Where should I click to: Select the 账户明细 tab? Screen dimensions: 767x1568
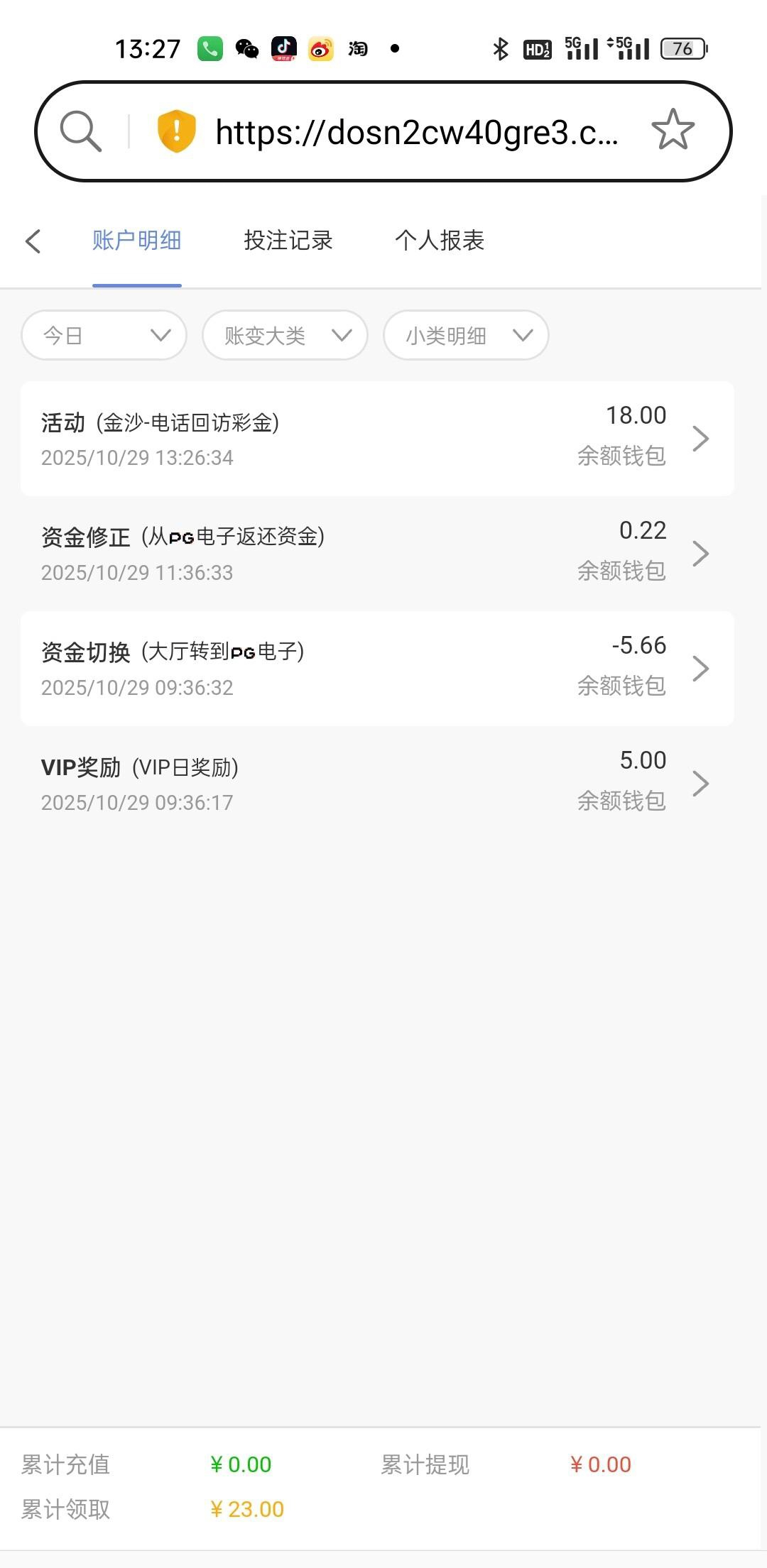pos(136,241)
